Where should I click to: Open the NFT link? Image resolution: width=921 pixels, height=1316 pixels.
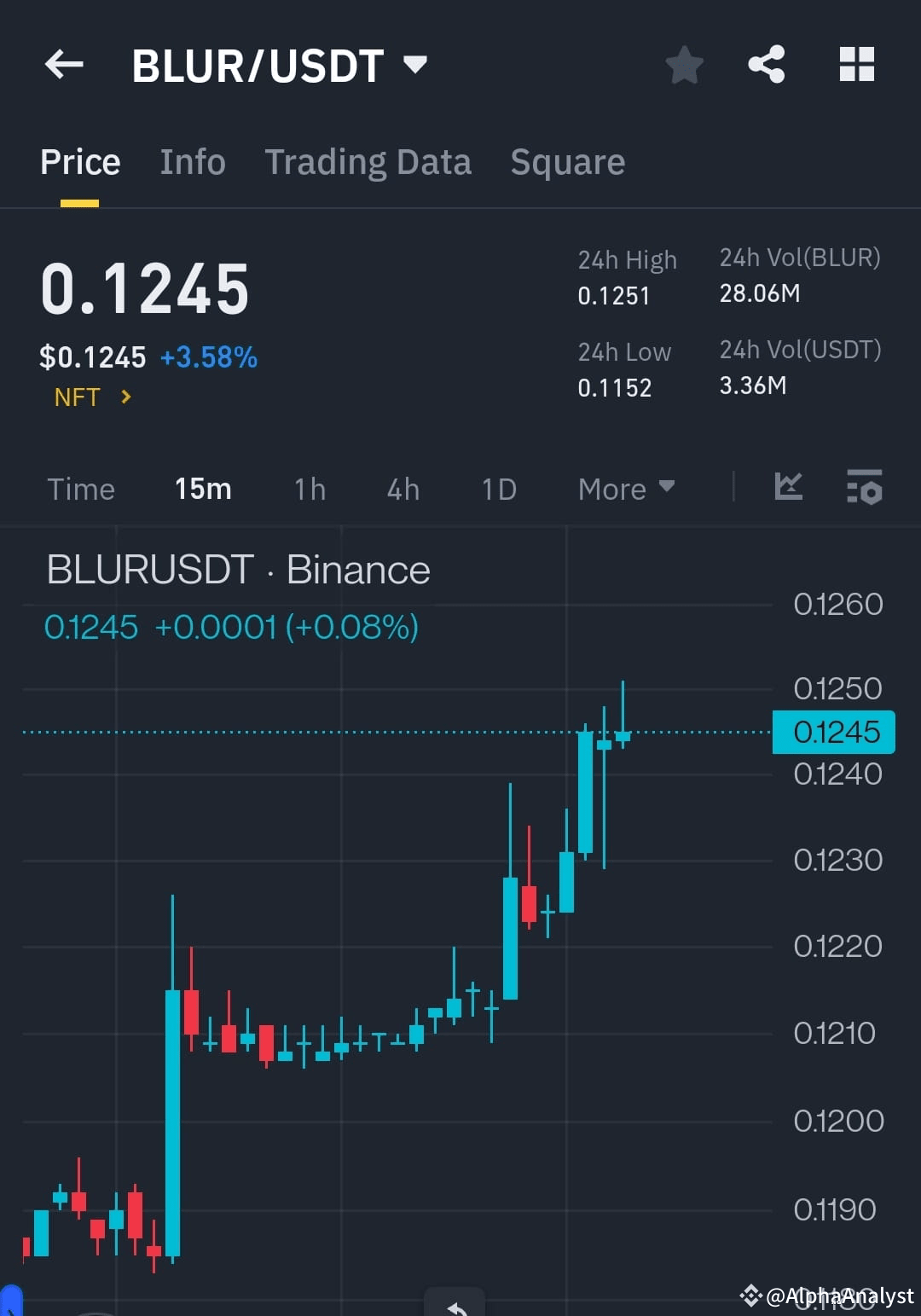(78, 397)
